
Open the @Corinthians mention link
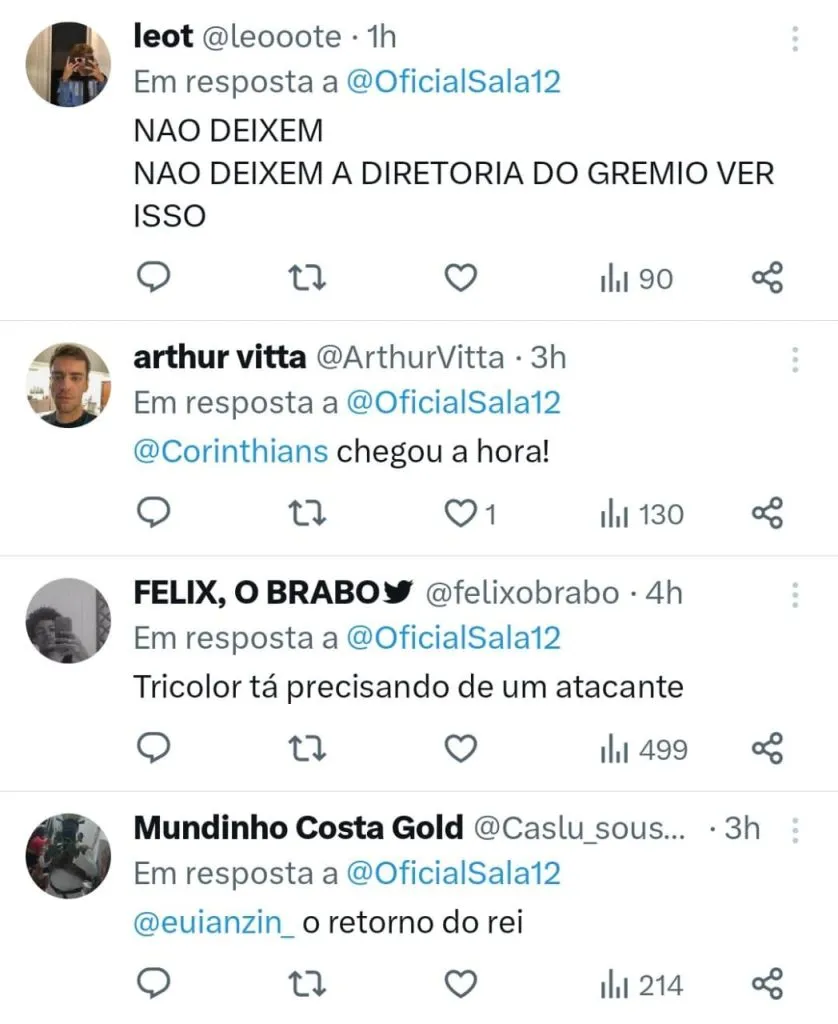click(230, 451)
